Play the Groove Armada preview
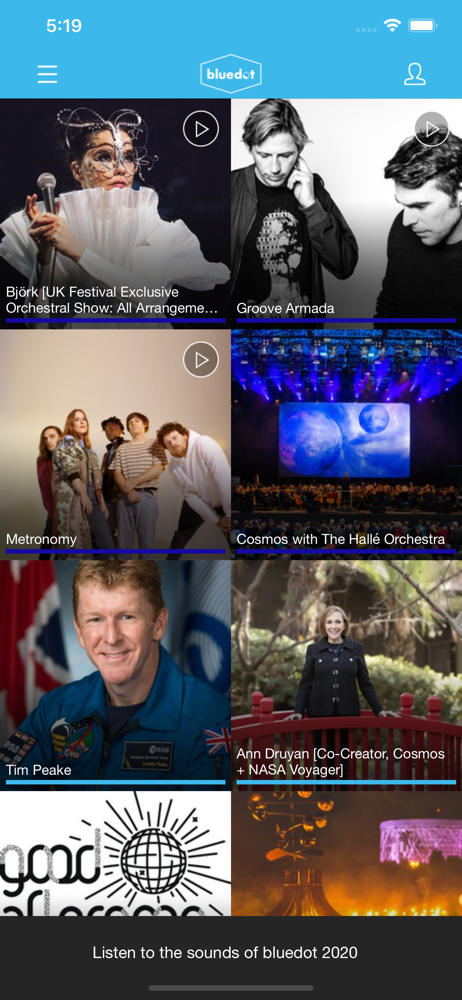Image resolution: width=462 pixels, height=1000 pixels. coord(432,129)
